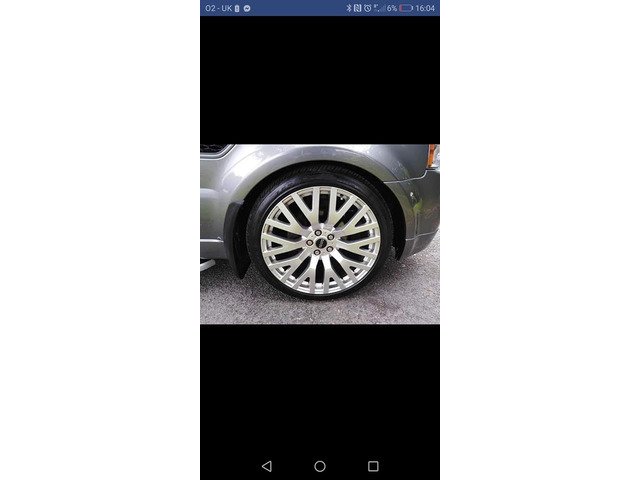This screenshot has width=640, height=480.
Task: Tap the home button in navigation bar
Action: pos(320,466)
